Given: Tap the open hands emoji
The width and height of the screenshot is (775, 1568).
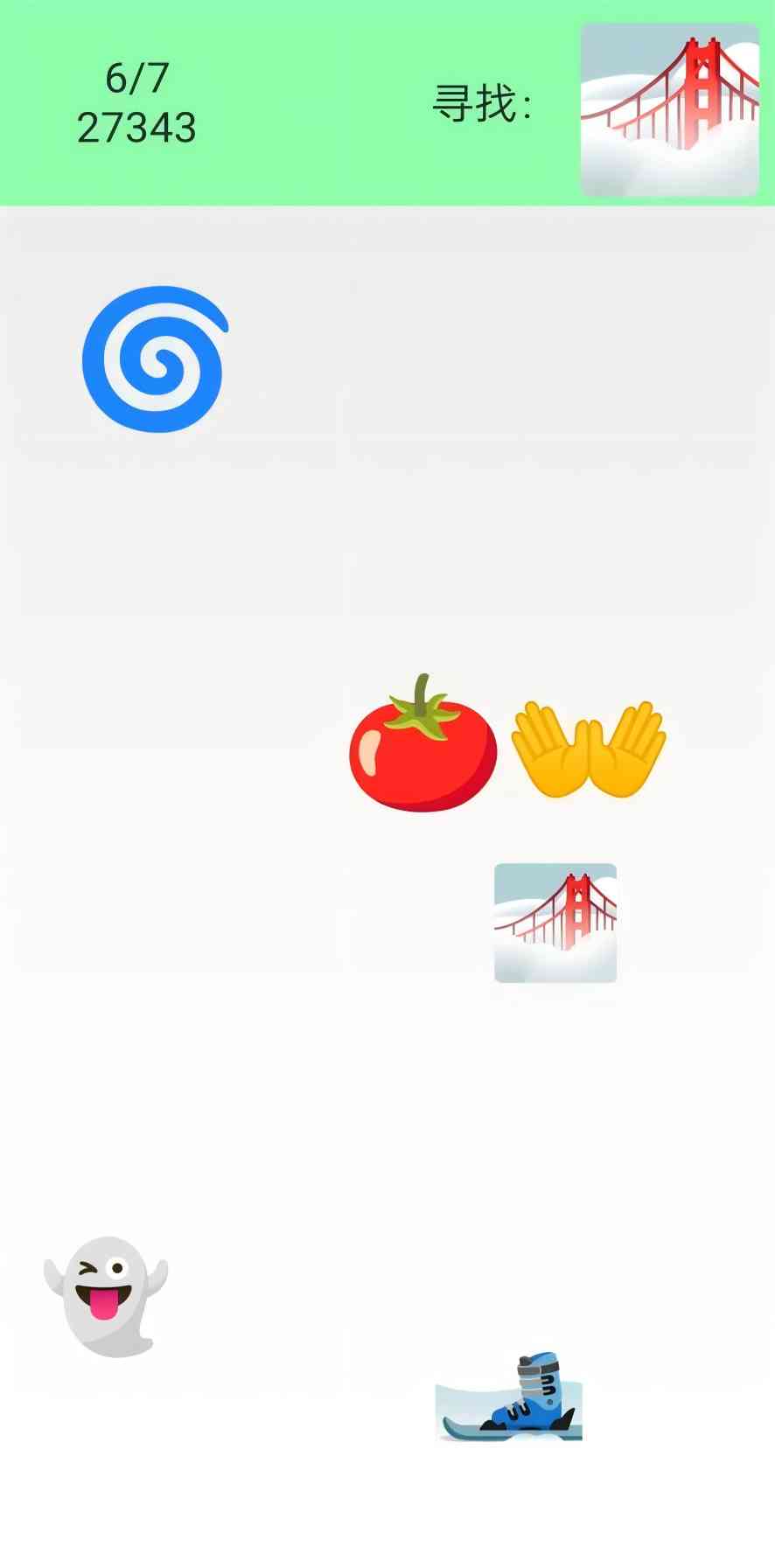Looking at the screenshot, I should coord(588,749).
